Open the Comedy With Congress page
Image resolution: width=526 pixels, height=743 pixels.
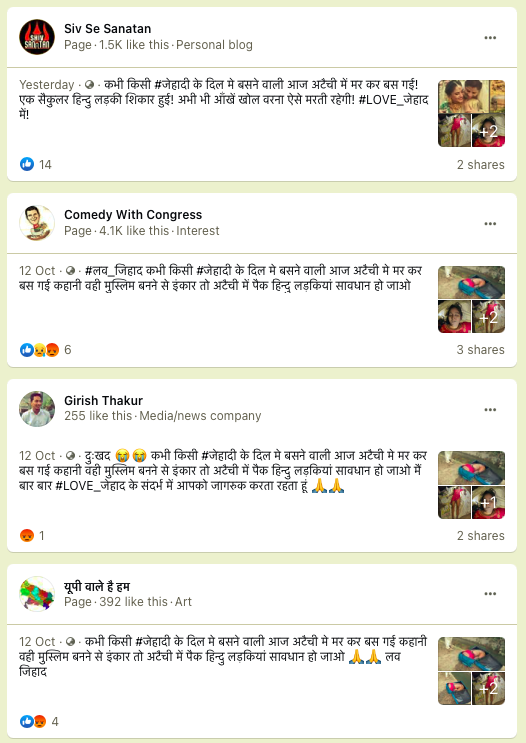[x=133, y=215]
